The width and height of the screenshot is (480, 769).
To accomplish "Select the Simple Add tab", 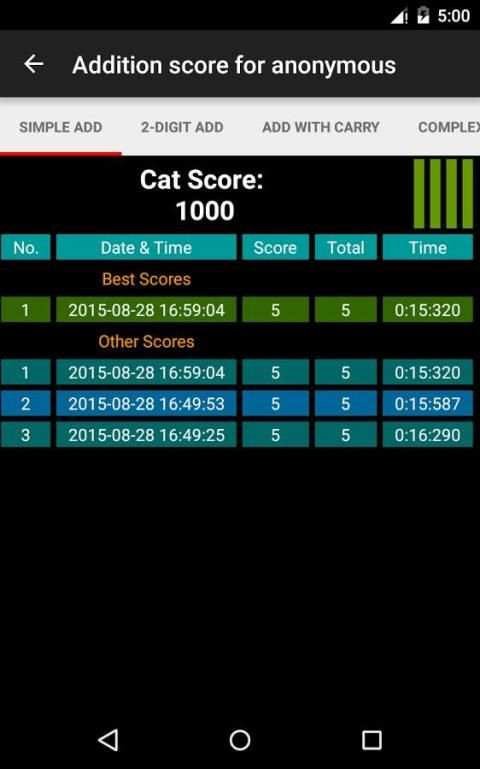I will 61,127.
